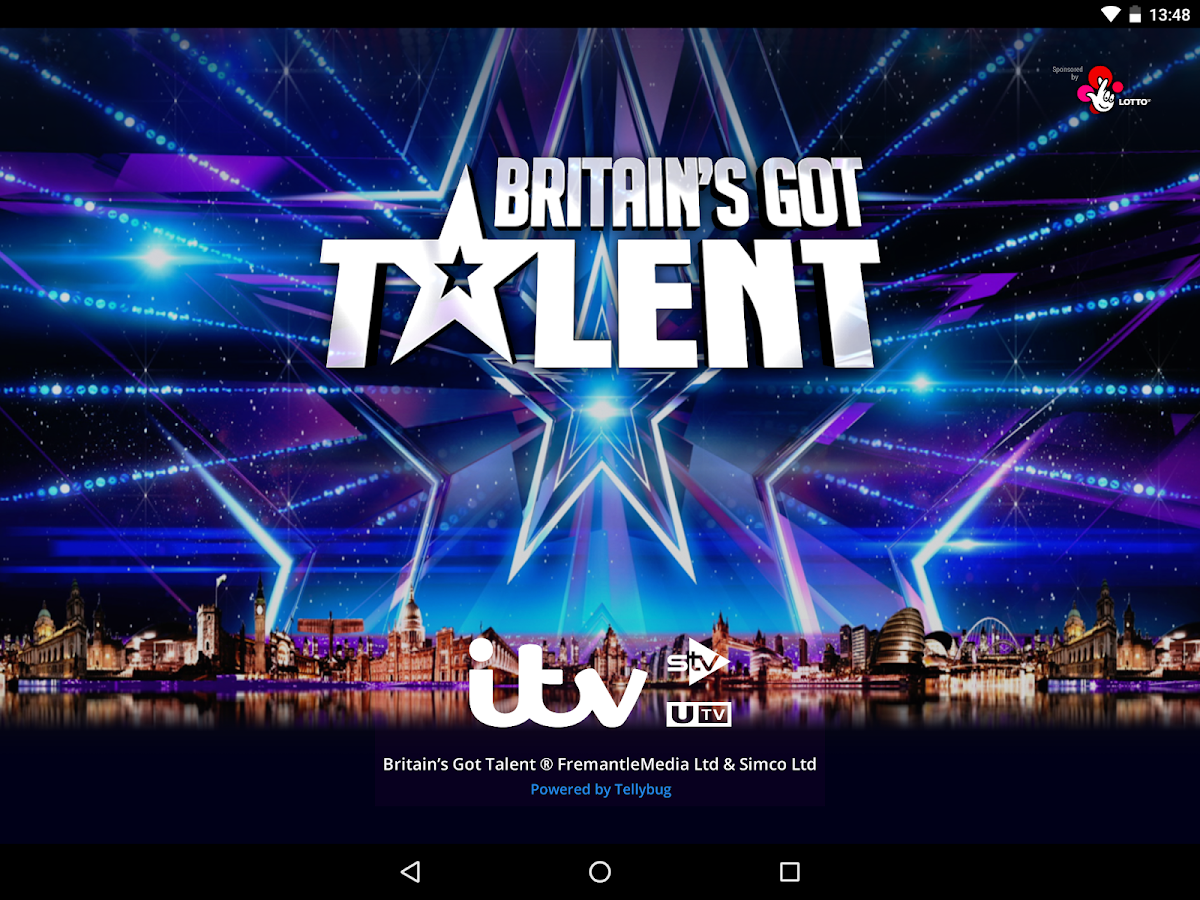Return to the home screen
The height and width of the screenshot is (900, 1200).
click(600, 872)
